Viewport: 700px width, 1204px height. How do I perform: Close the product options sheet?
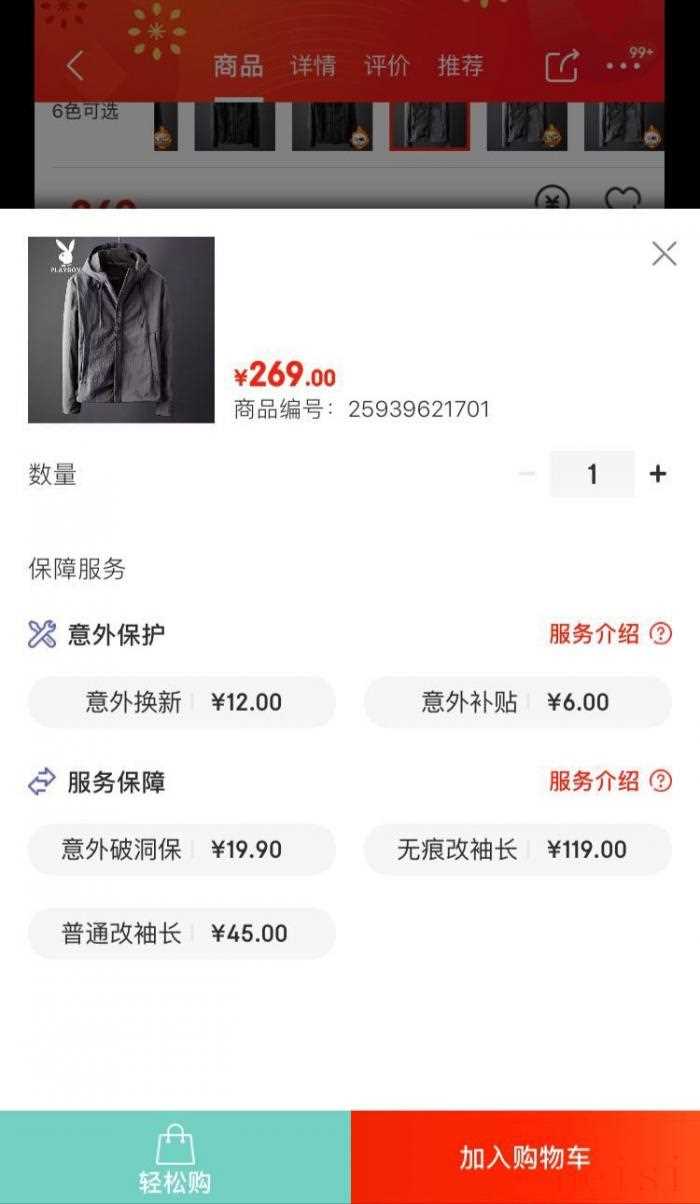pyautogui.click(x=664, y=254)
